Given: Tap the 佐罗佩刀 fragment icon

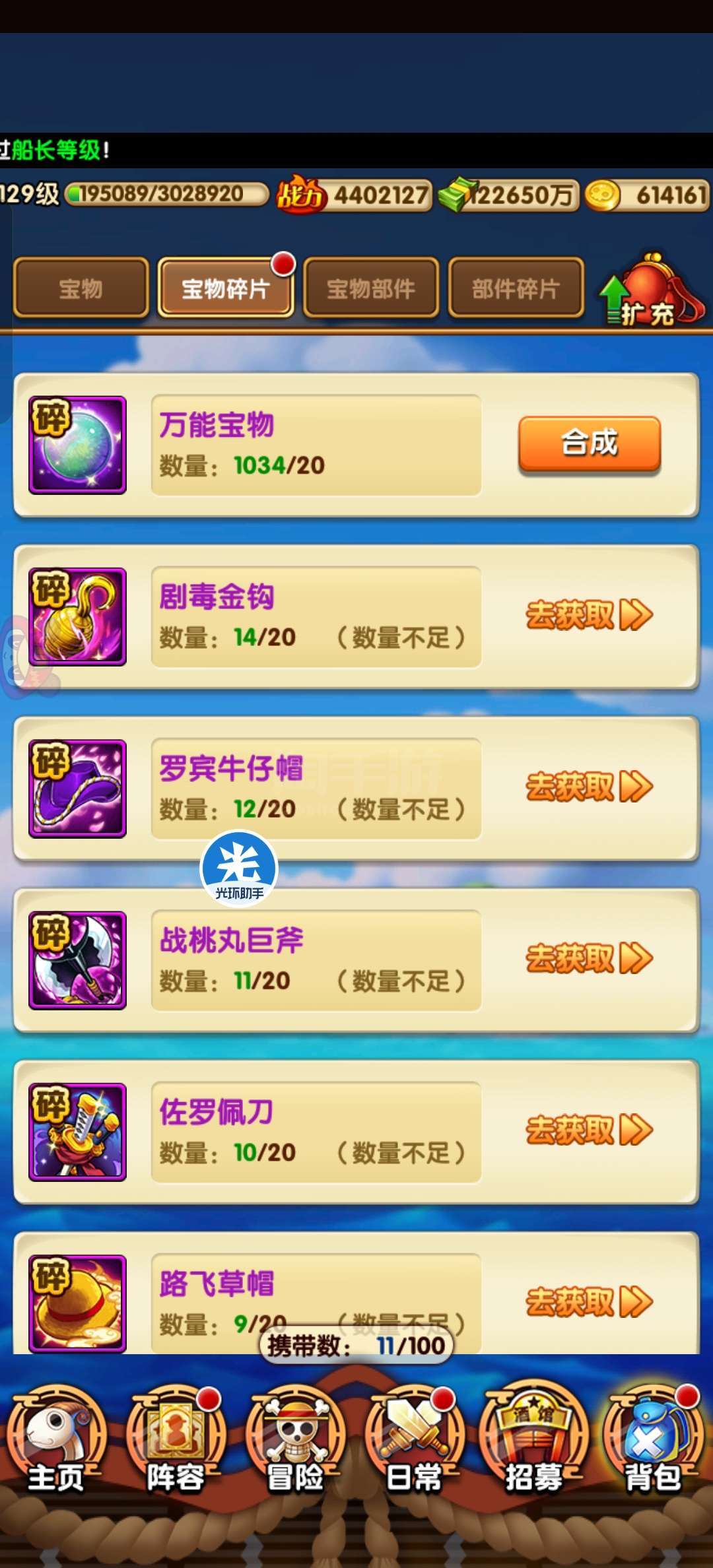Looking at the screenshot, I should point(77,1132).
